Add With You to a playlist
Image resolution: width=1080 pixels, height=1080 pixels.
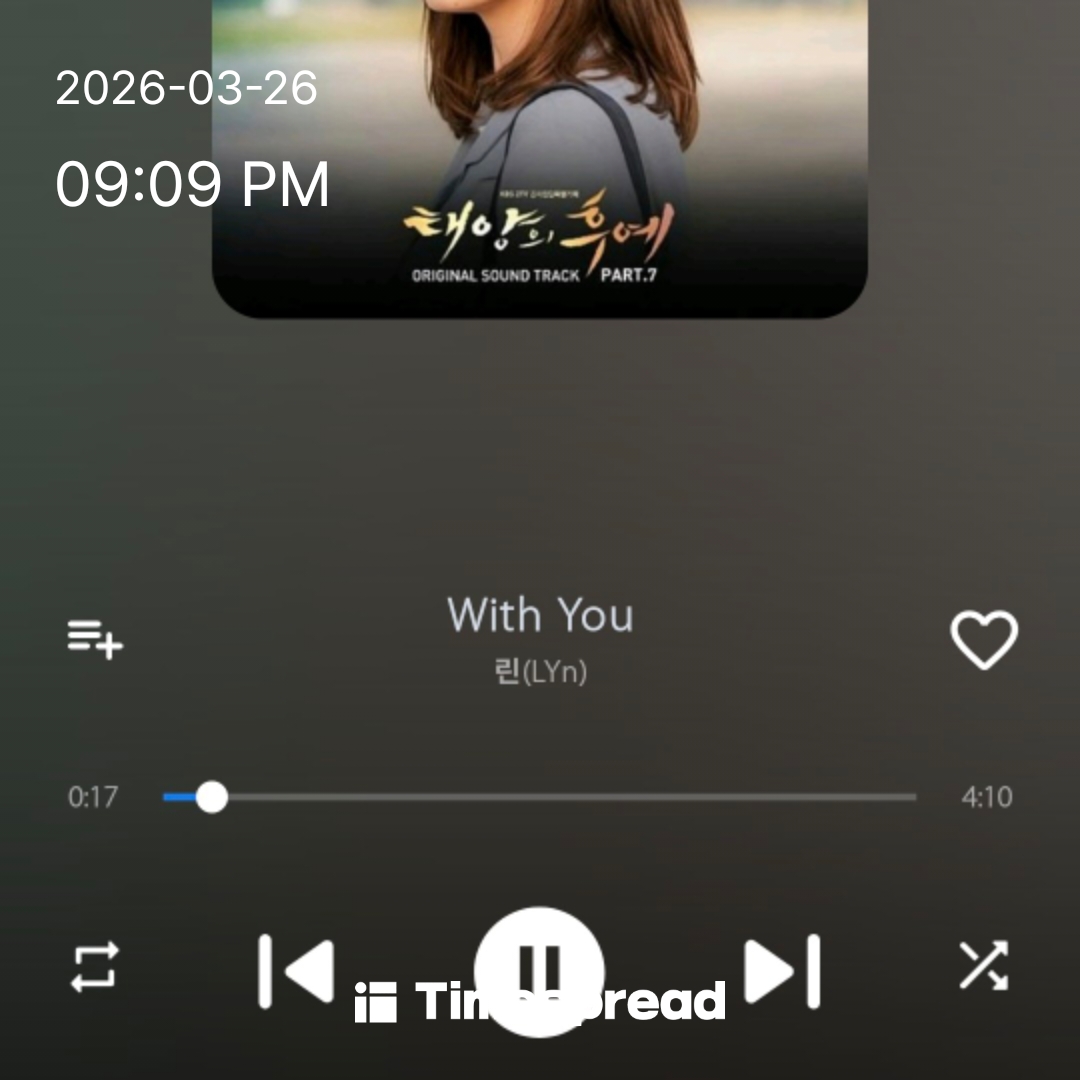pyautogui.click(x=95, y=638)
